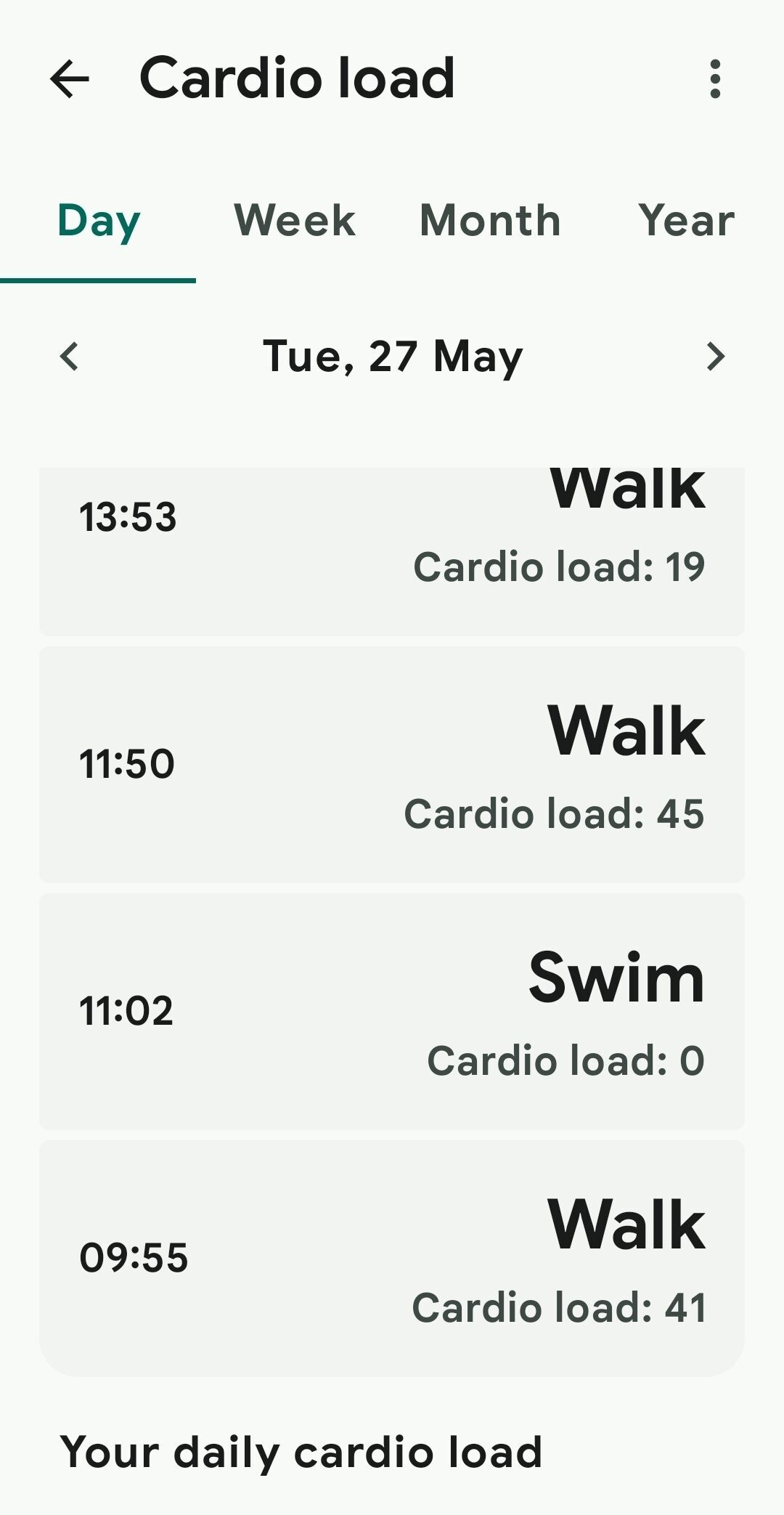Open the 11:50 Walk activity
The image size is (784, 1515).
pyautogui.click(x=392, y=765)
